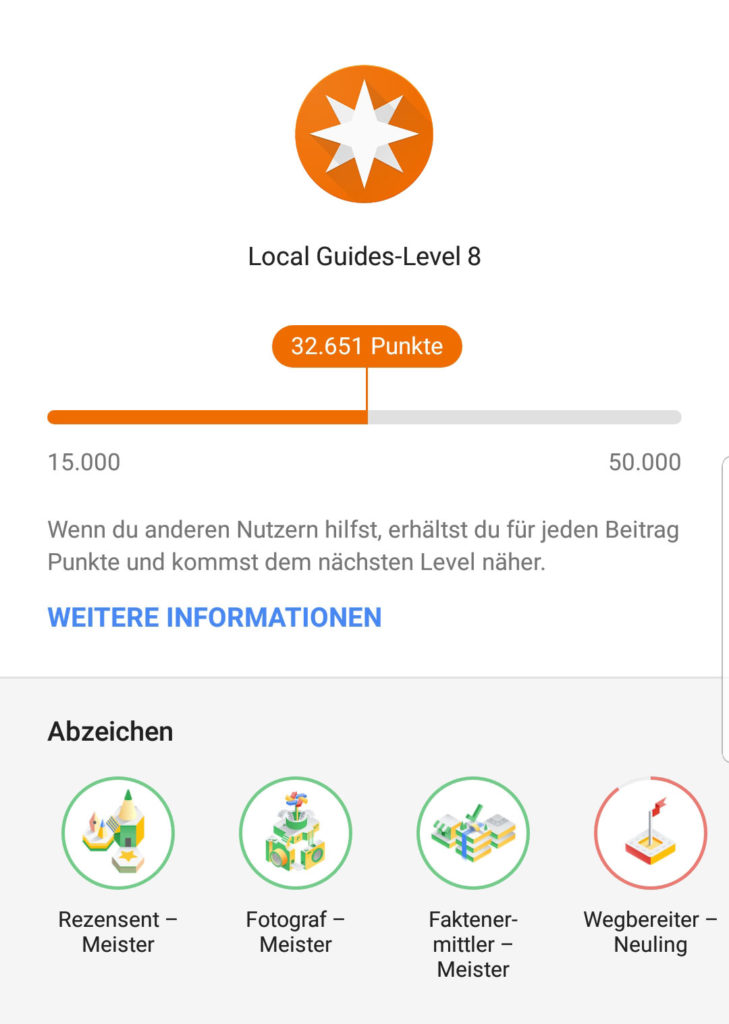The image size is (729, 1024).
Task: Click the 50.000 points label
Action: [646, 462]
